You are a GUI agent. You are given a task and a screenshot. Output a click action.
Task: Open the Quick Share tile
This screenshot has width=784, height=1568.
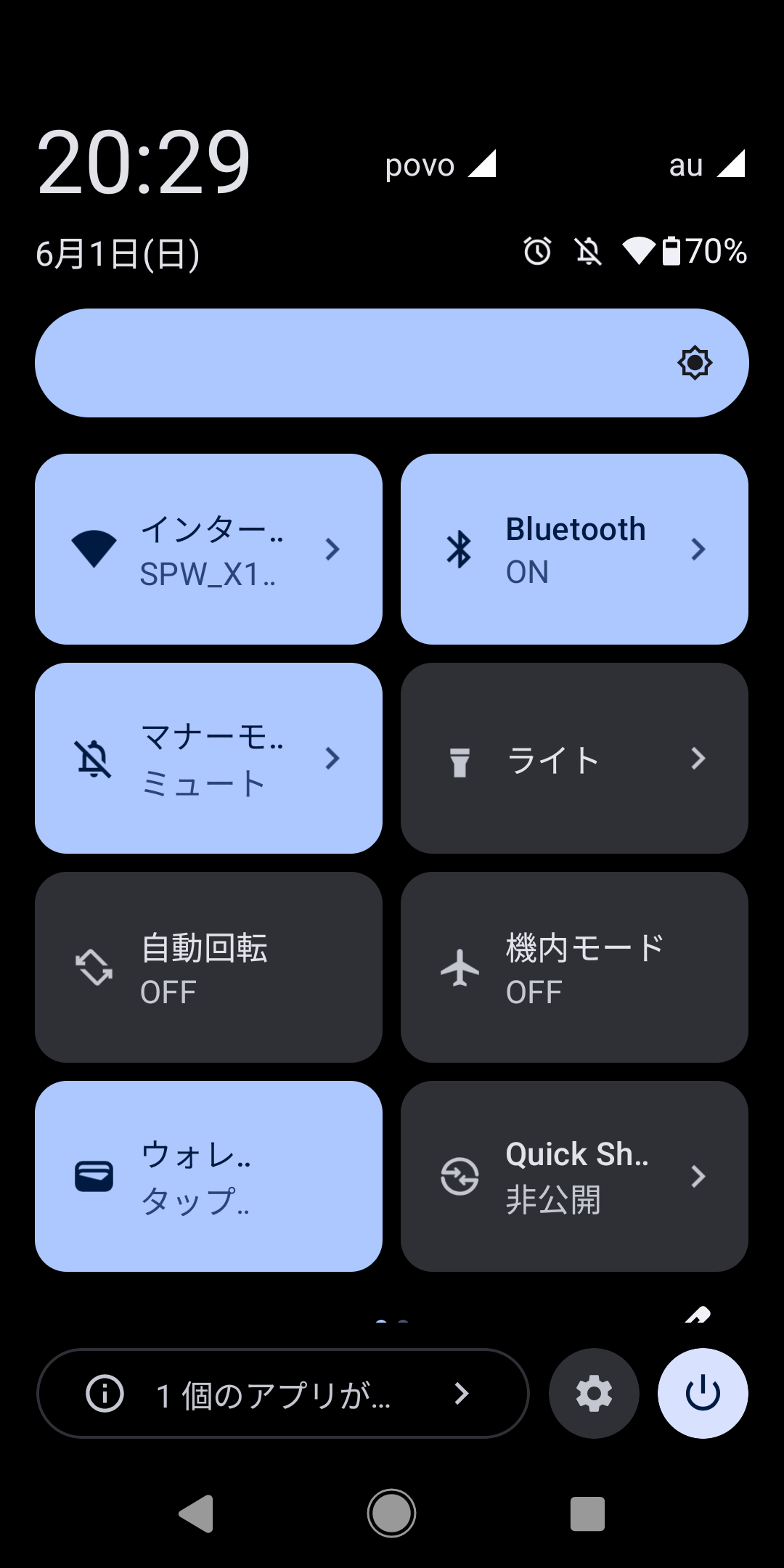[x=574, y=1176]
